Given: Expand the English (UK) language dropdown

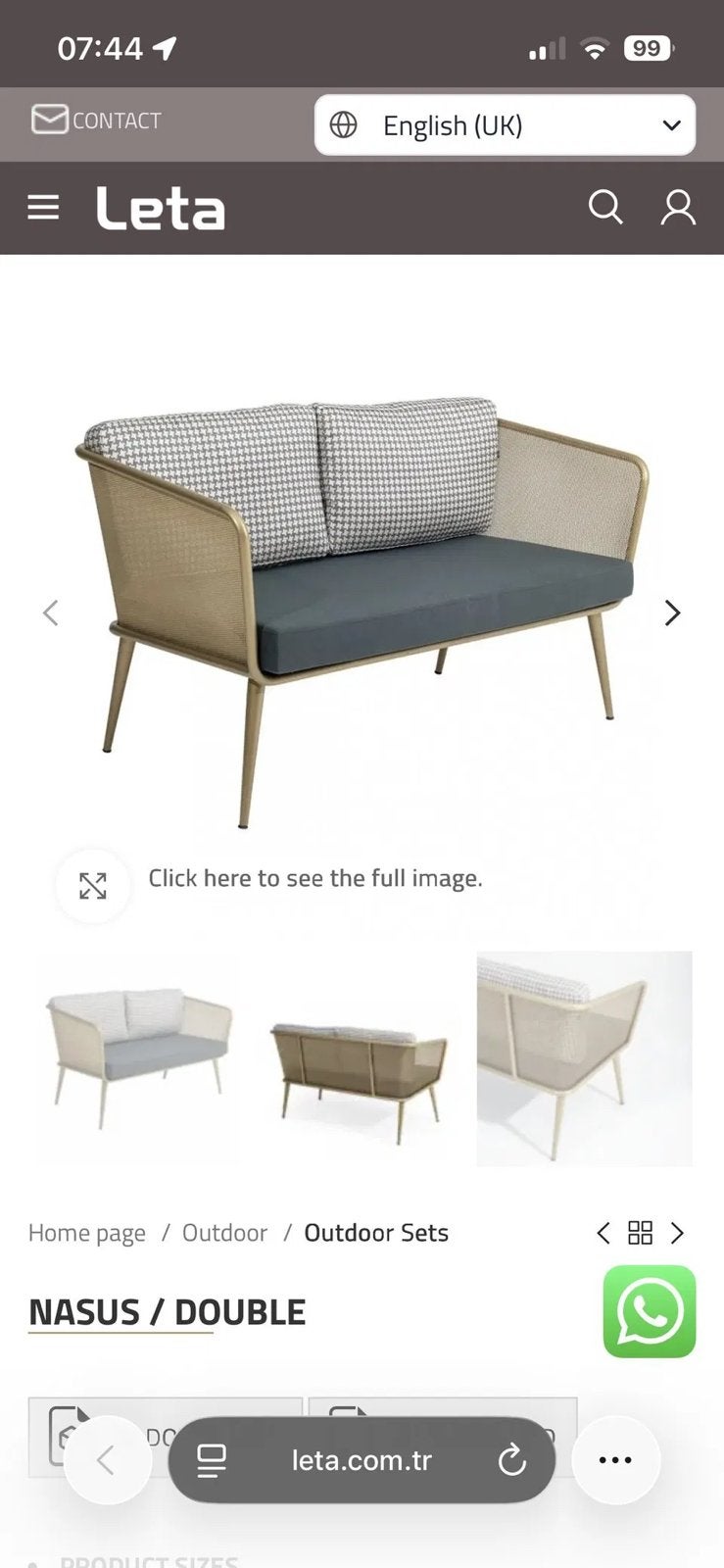Looking at the screenshot, I should click(x=505, y=125).
